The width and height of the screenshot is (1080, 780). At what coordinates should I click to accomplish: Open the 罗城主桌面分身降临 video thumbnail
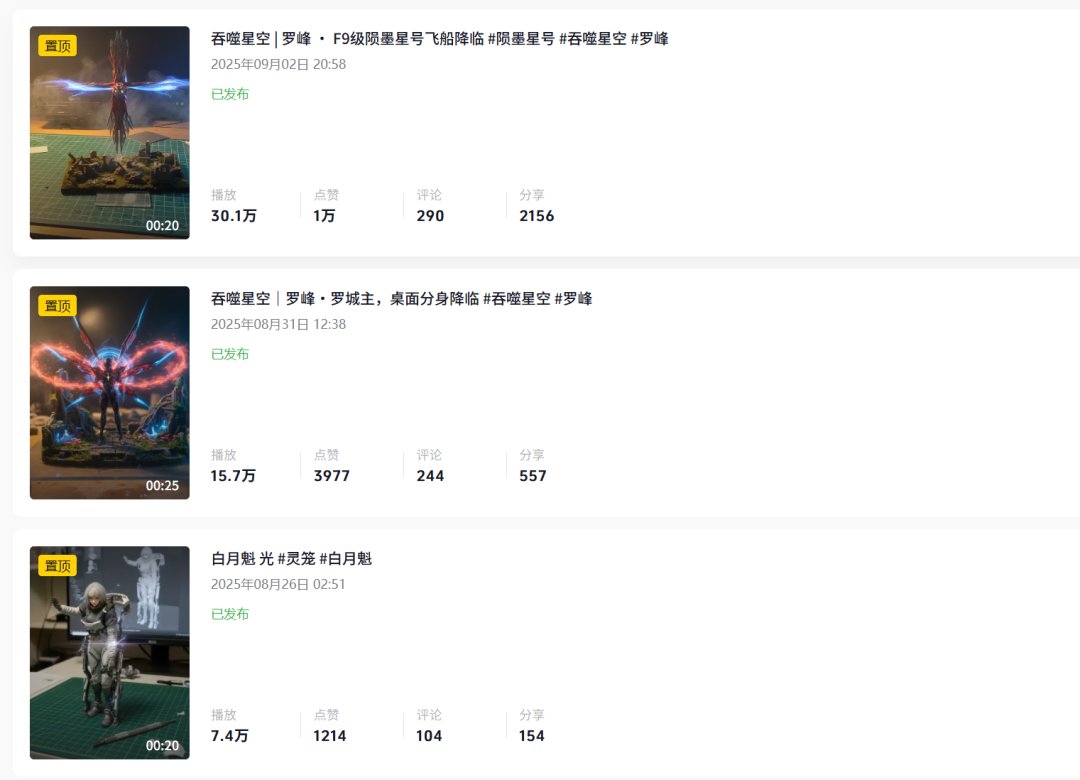coord(109,393)
